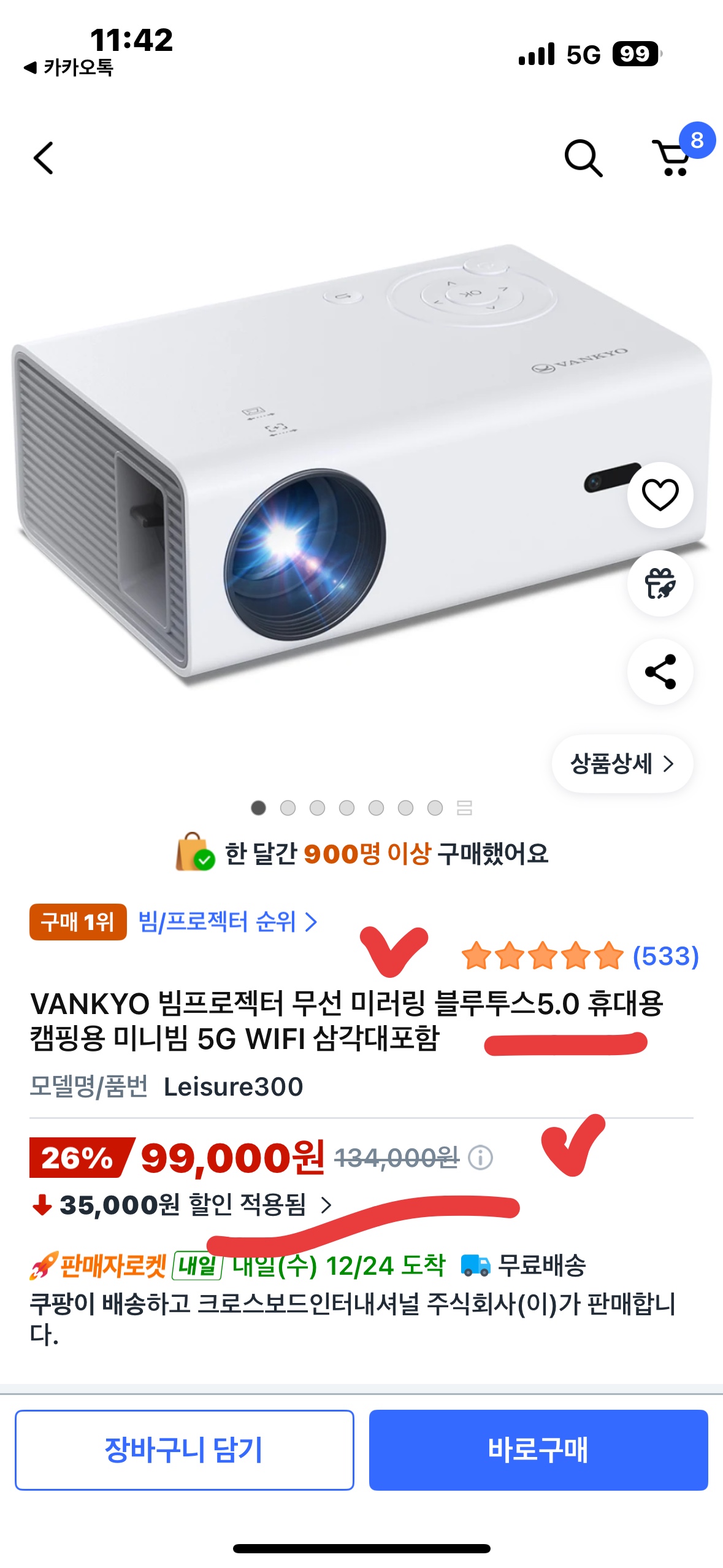Viewport: 723px width, 1568px height.
Task: Show price info next to 134,000원
Action: pyautogui.click(x=480, y=1158)
